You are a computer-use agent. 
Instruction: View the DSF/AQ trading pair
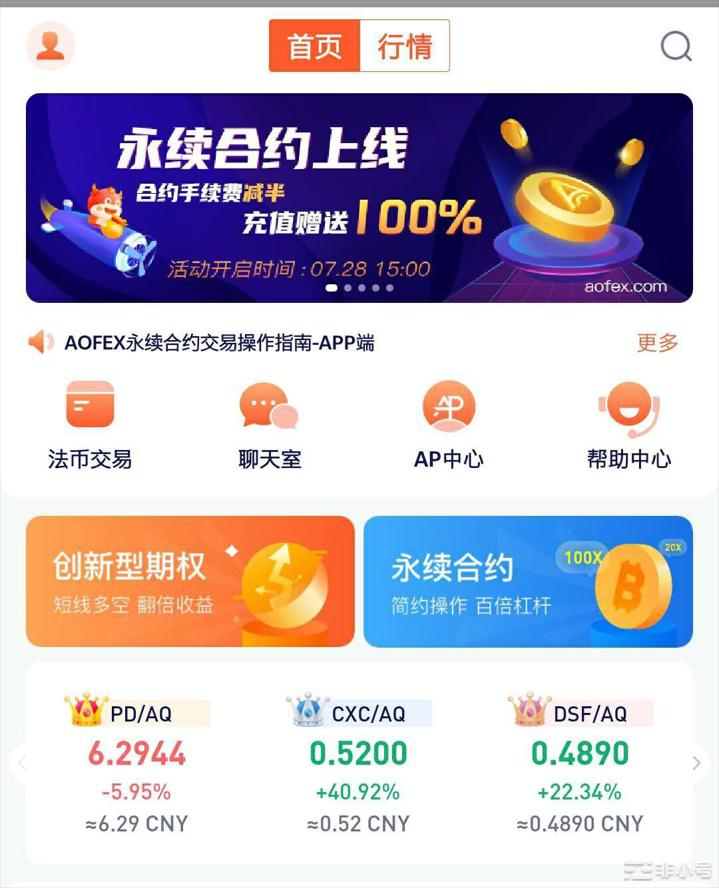pyautogui.click(x=580, y=765)
